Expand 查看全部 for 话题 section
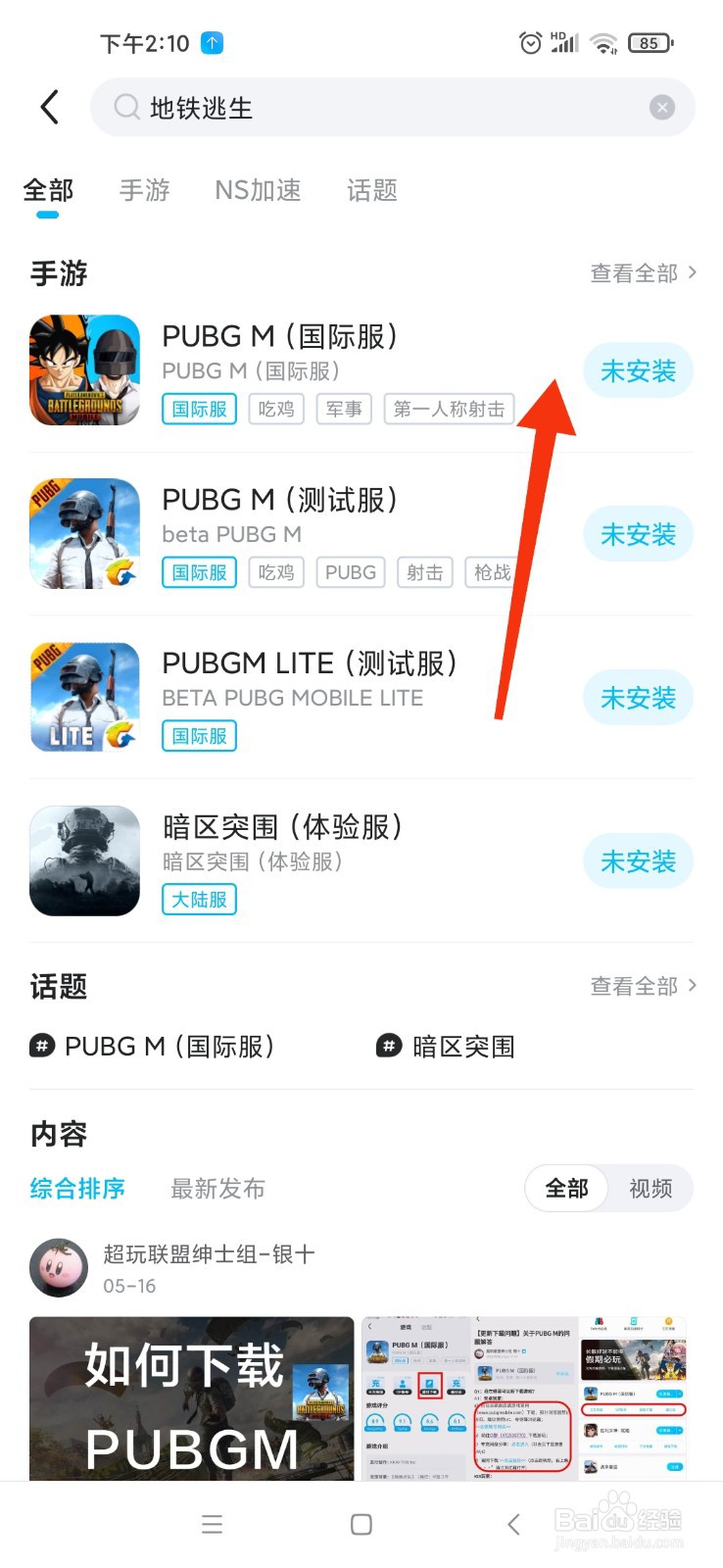This screenshot has width=723, height=1568. (x=642, y=986)
